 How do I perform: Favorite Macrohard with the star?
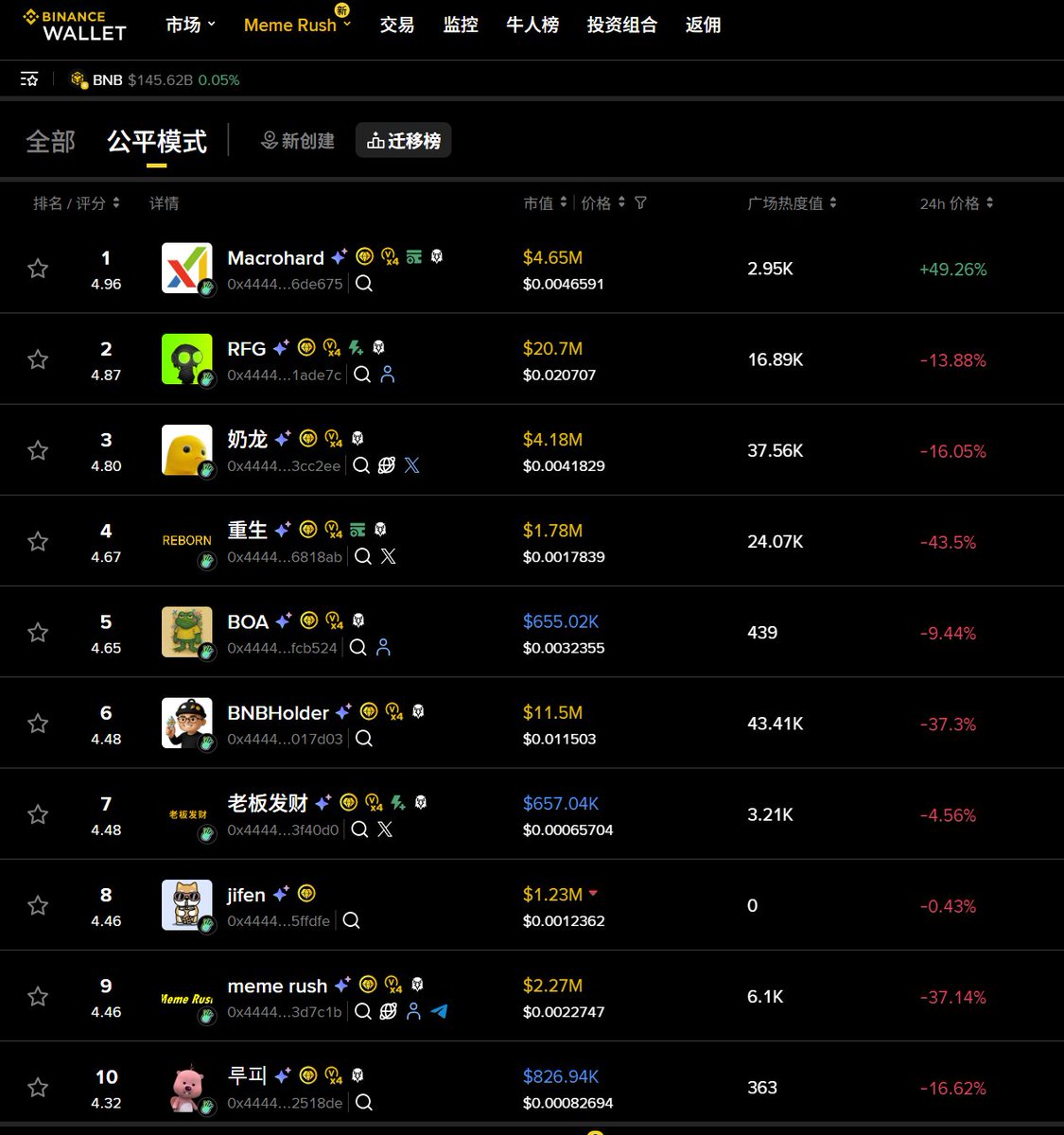[x=38, y=269]
